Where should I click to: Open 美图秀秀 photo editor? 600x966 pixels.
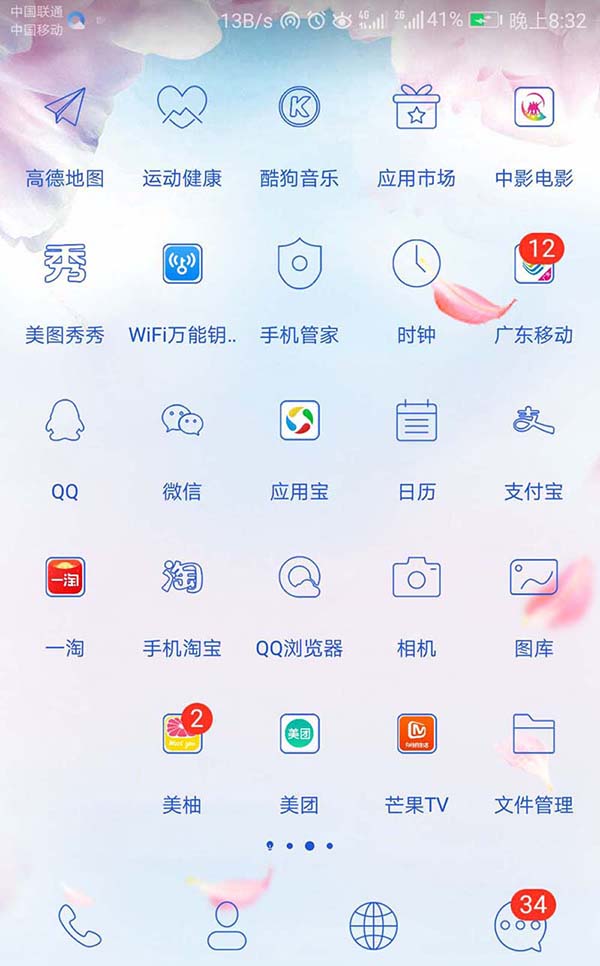pos(65,264)
